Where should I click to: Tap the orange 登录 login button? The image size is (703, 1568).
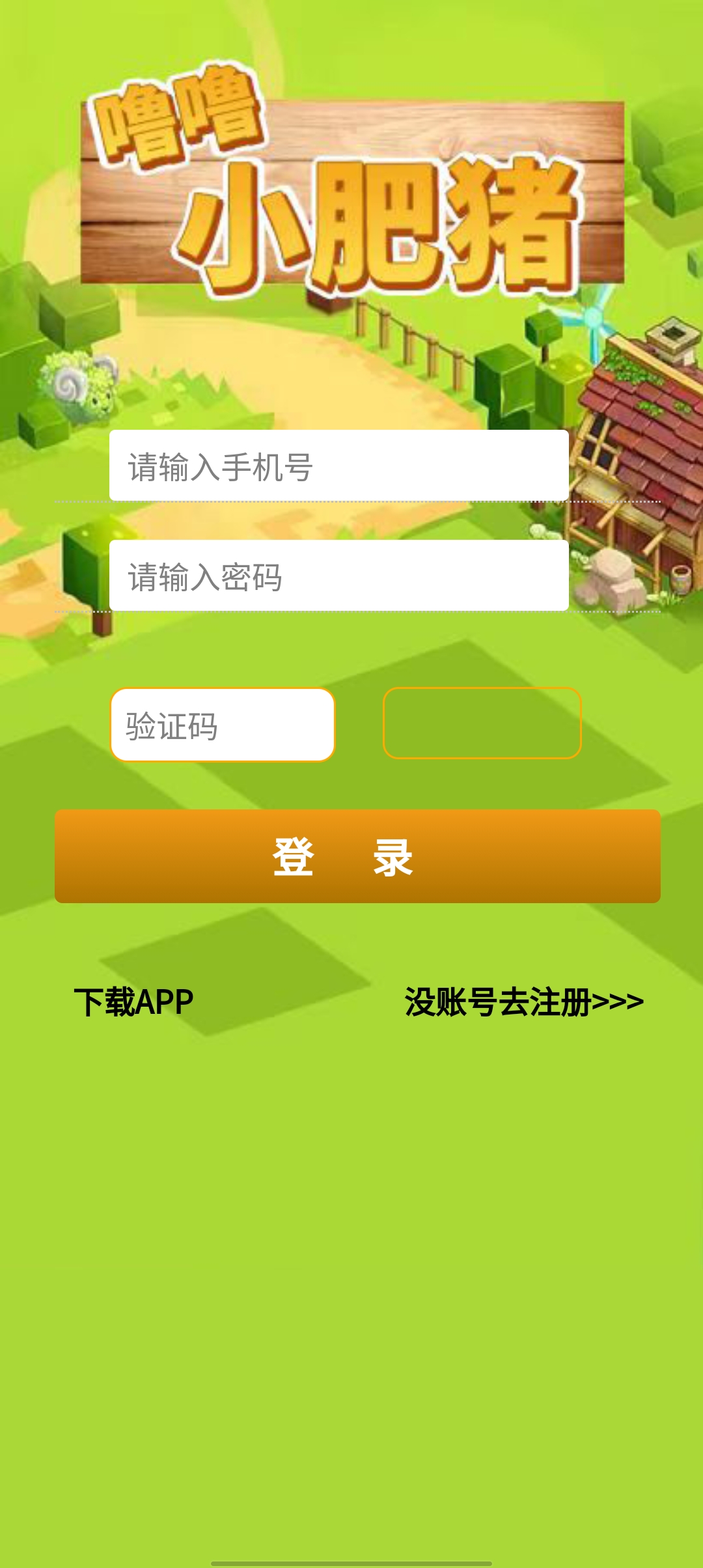(x=357, y=856)
